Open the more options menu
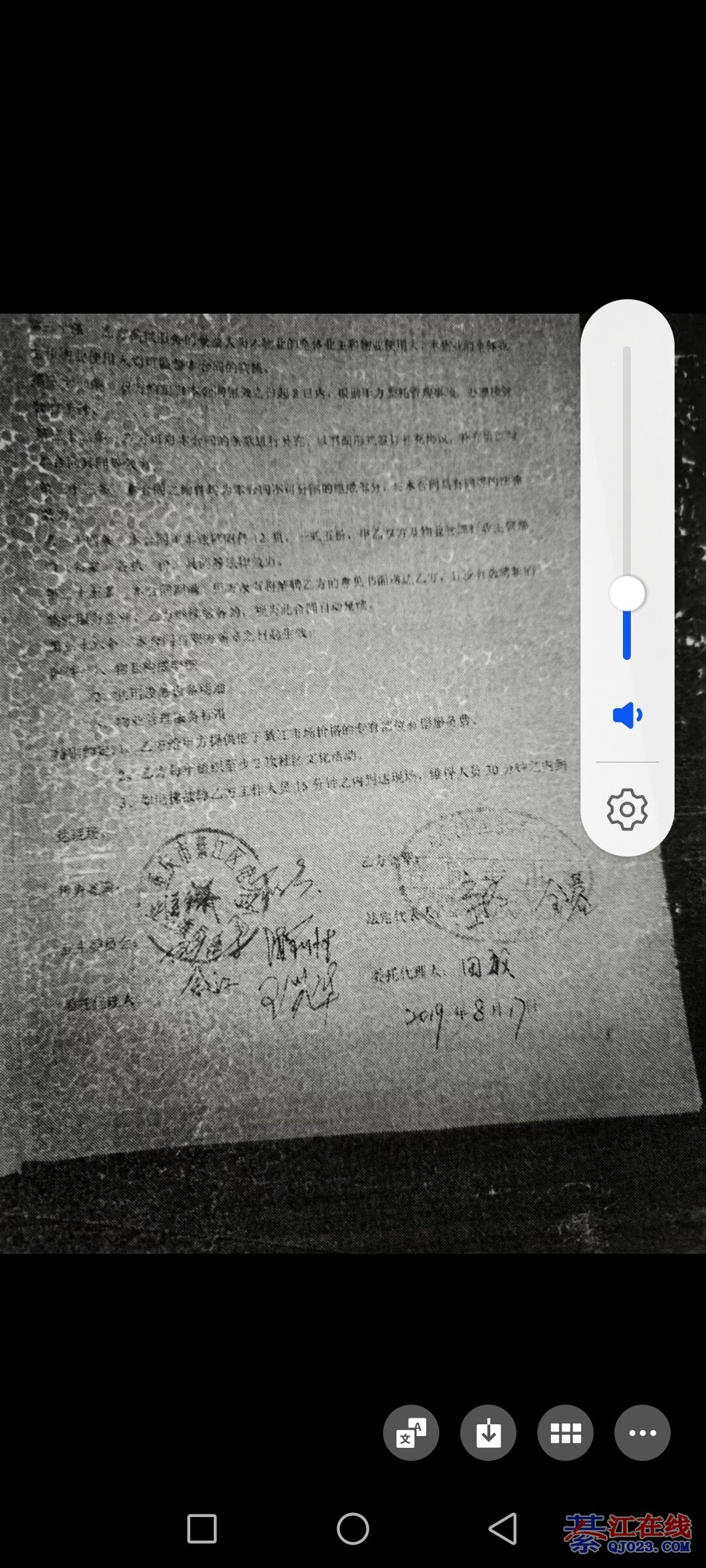 [642, 1432]
